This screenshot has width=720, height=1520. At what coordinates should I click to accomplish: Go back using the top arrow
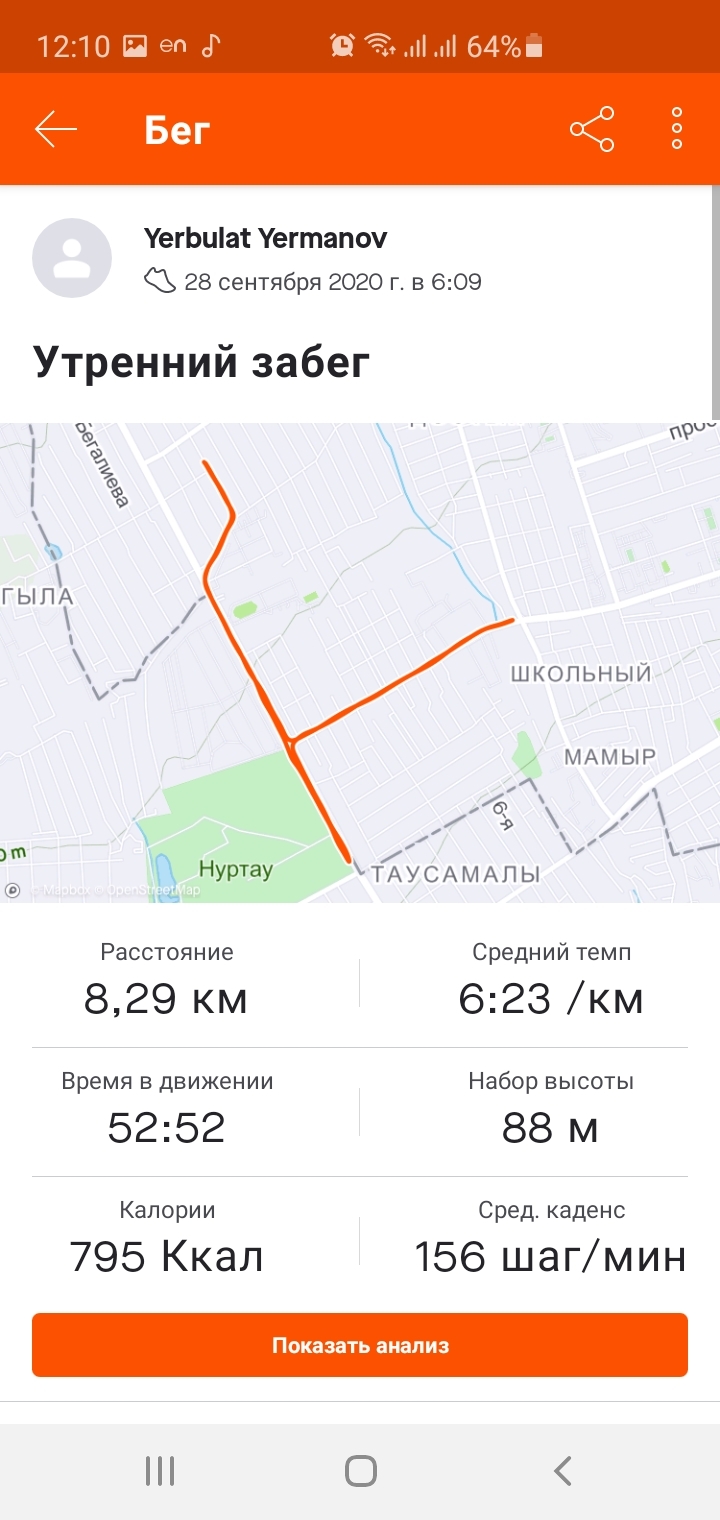(x=56, y=130)
